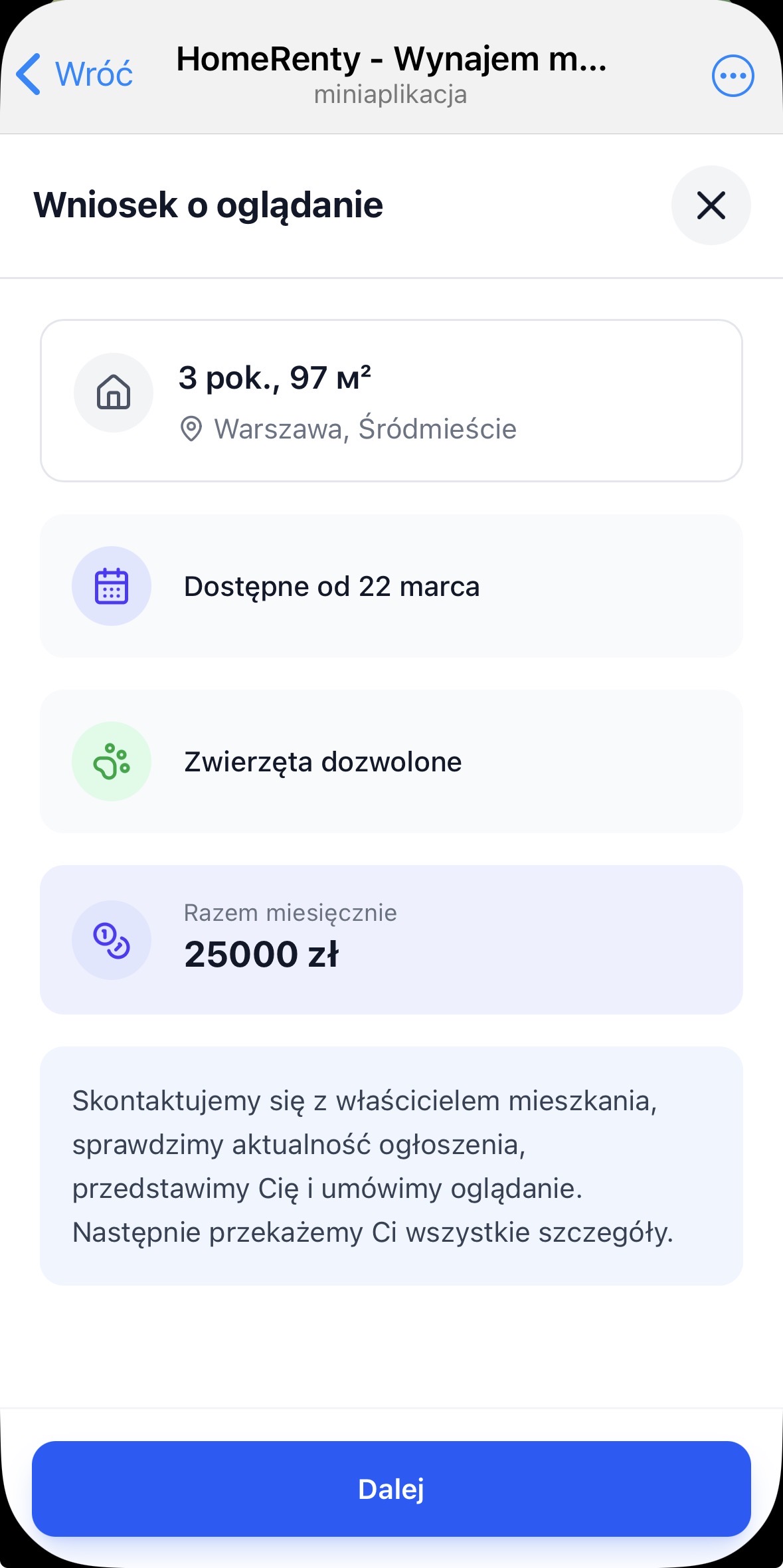Select the Dostępne od 22 marca row
This screenshot has width=783, height=1568.
391,585
